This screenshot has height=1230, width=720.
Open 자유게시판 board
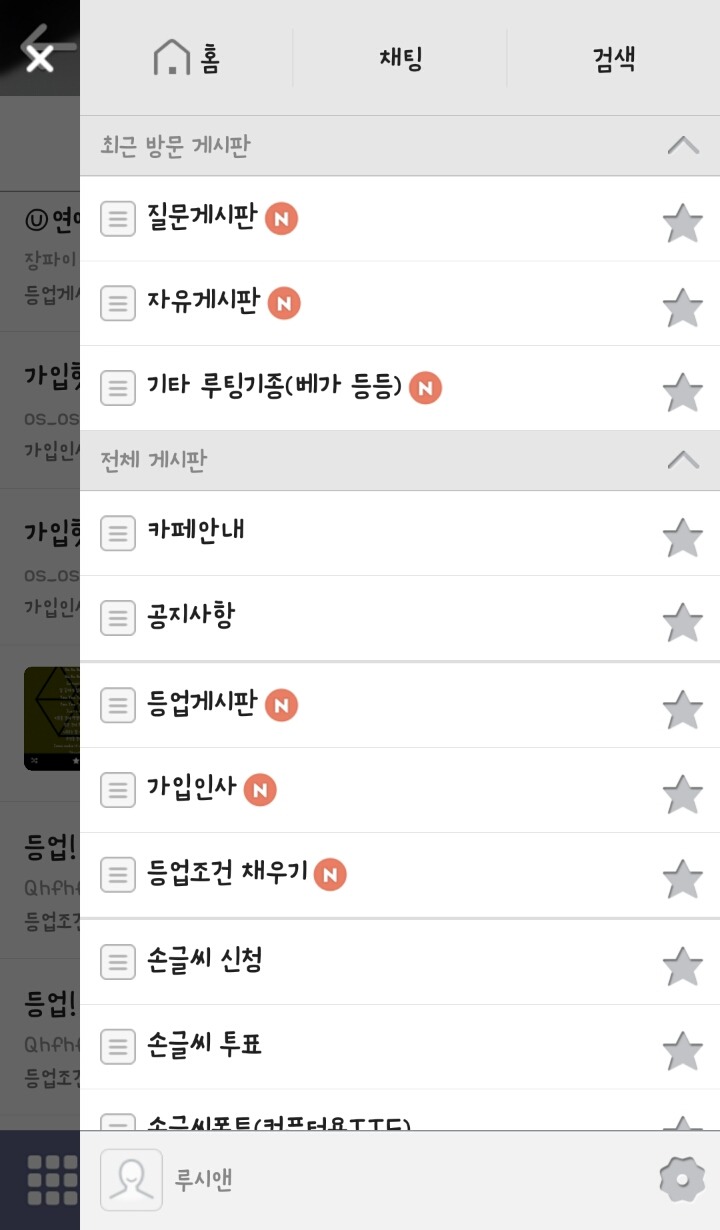[x=204, y=302]
